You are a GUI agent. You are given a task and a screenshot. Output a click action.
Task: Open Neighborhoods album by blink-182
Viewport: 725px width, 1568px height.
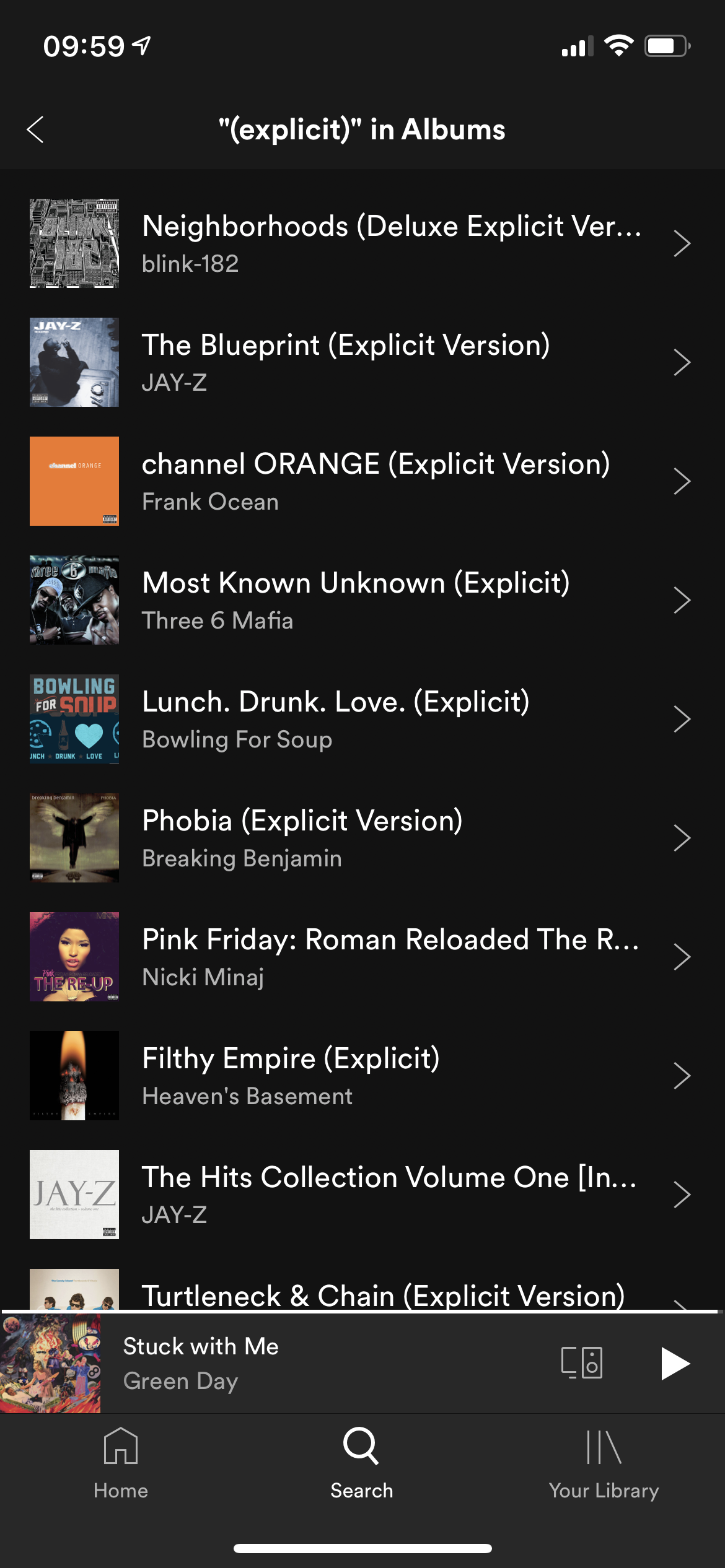392,243
